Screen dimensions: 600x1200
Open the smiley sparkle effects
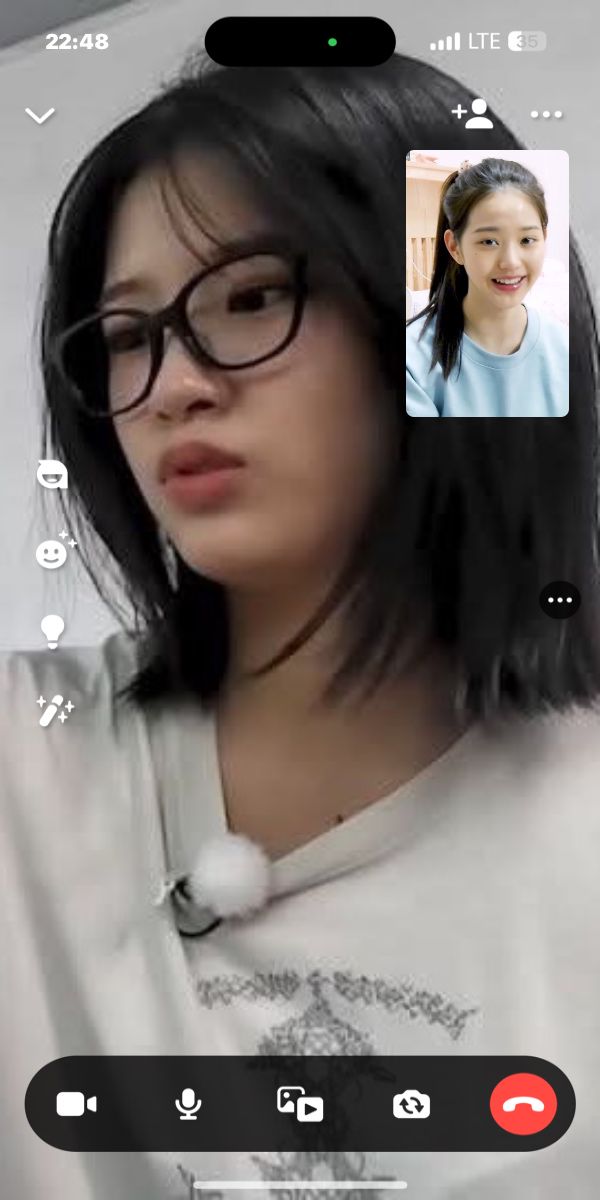(55, 551)
